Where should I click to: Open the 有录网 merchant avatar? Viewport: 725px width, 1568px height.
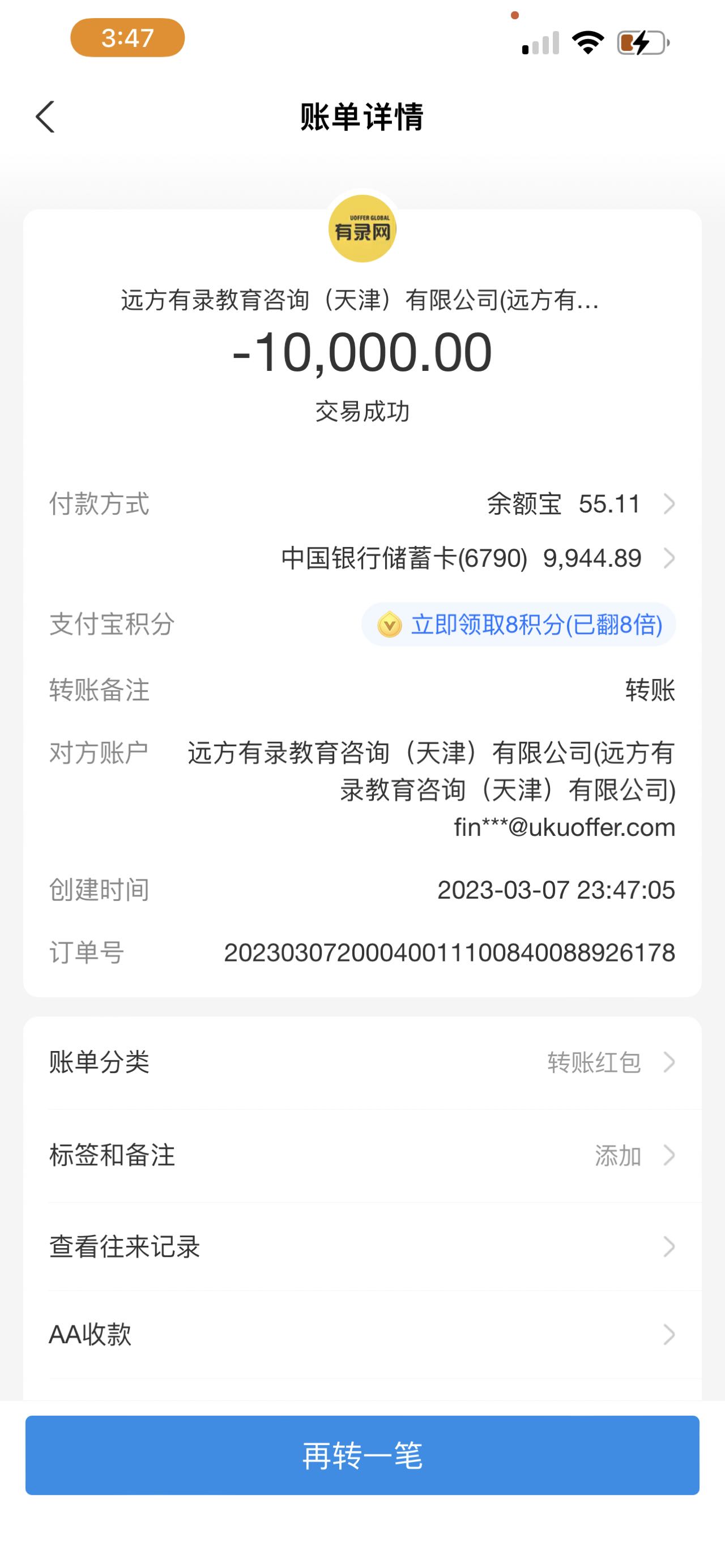pos(362,229)
